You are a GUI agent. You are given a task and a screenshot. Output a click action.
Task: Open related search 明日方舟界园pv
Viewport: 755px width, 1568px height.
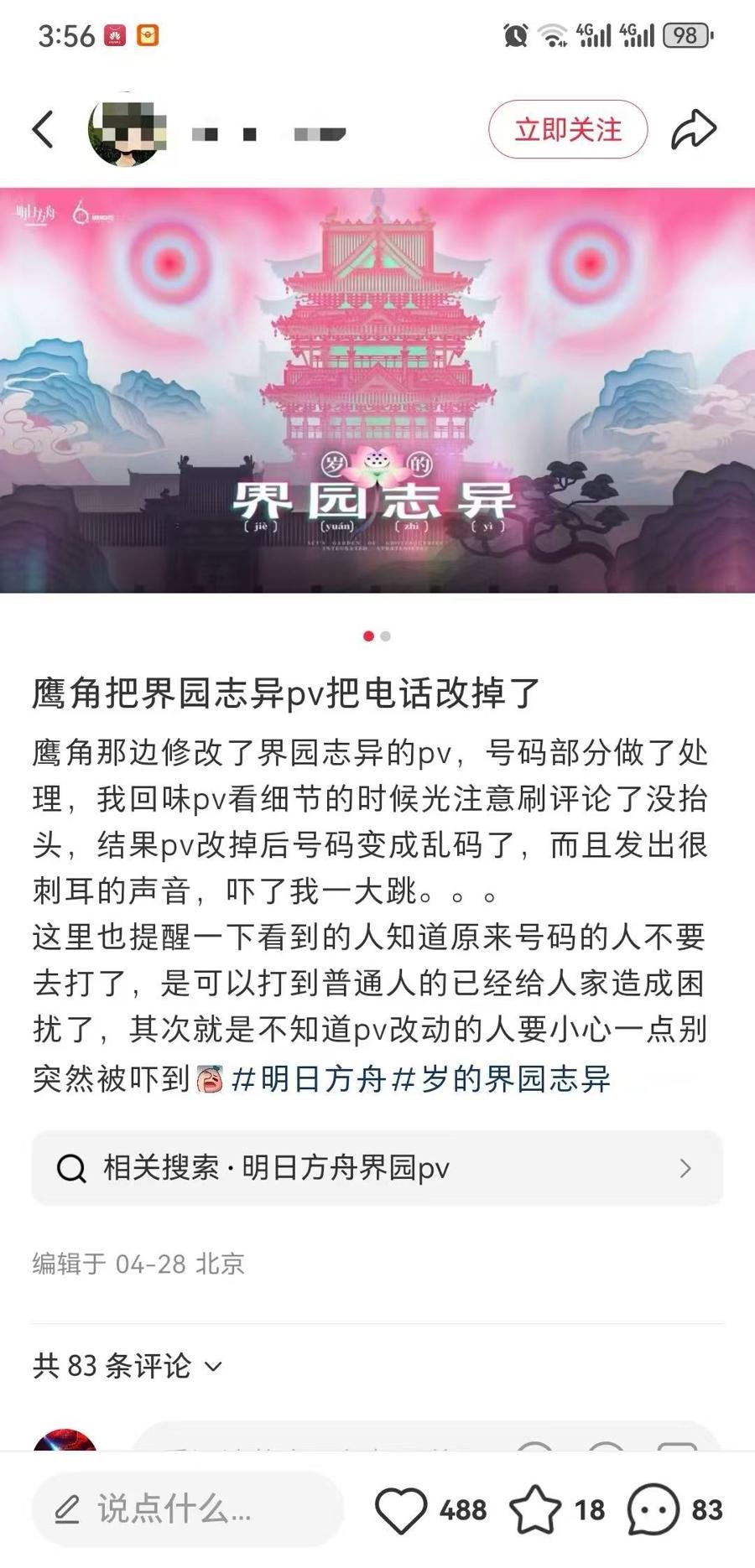pos(377,1168)
